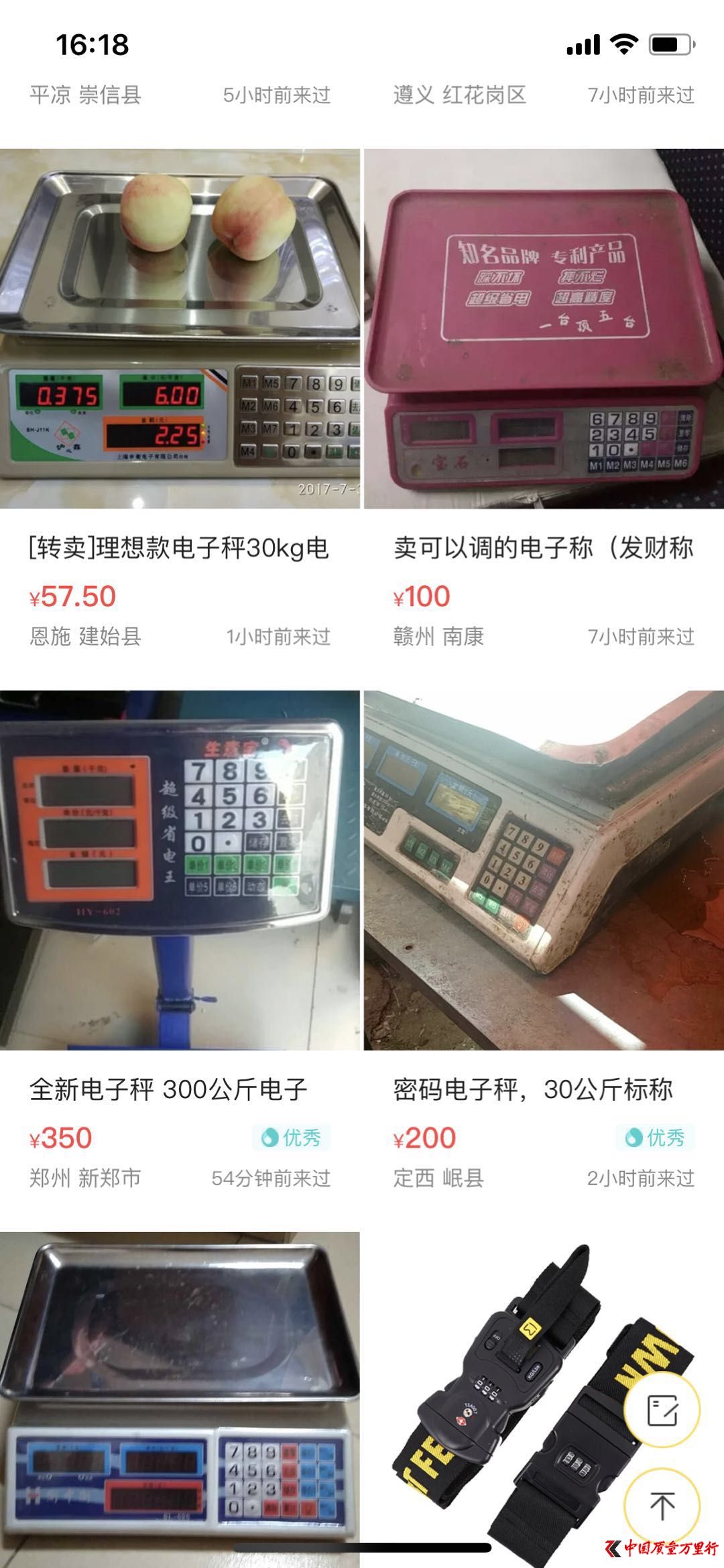The height and width of the screenshot is (1568, 724).
Task: Open the 卖可以调的电子称 listing priced ¥100
Action: click(x=544, y=328)
